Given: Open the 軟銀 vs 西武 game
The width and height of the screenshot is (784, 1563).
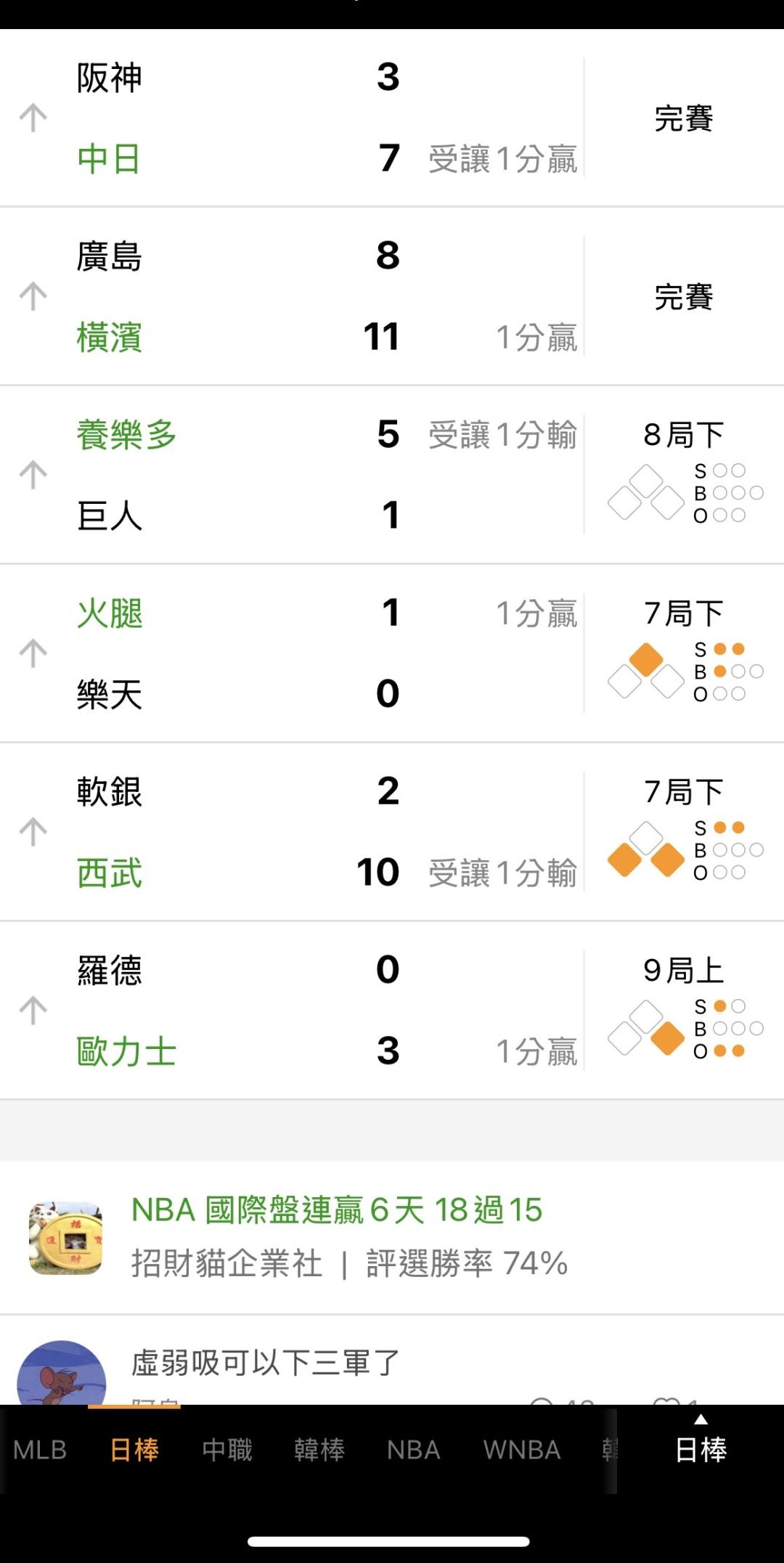Looking at the screenshot, I should tap(392, 832).
